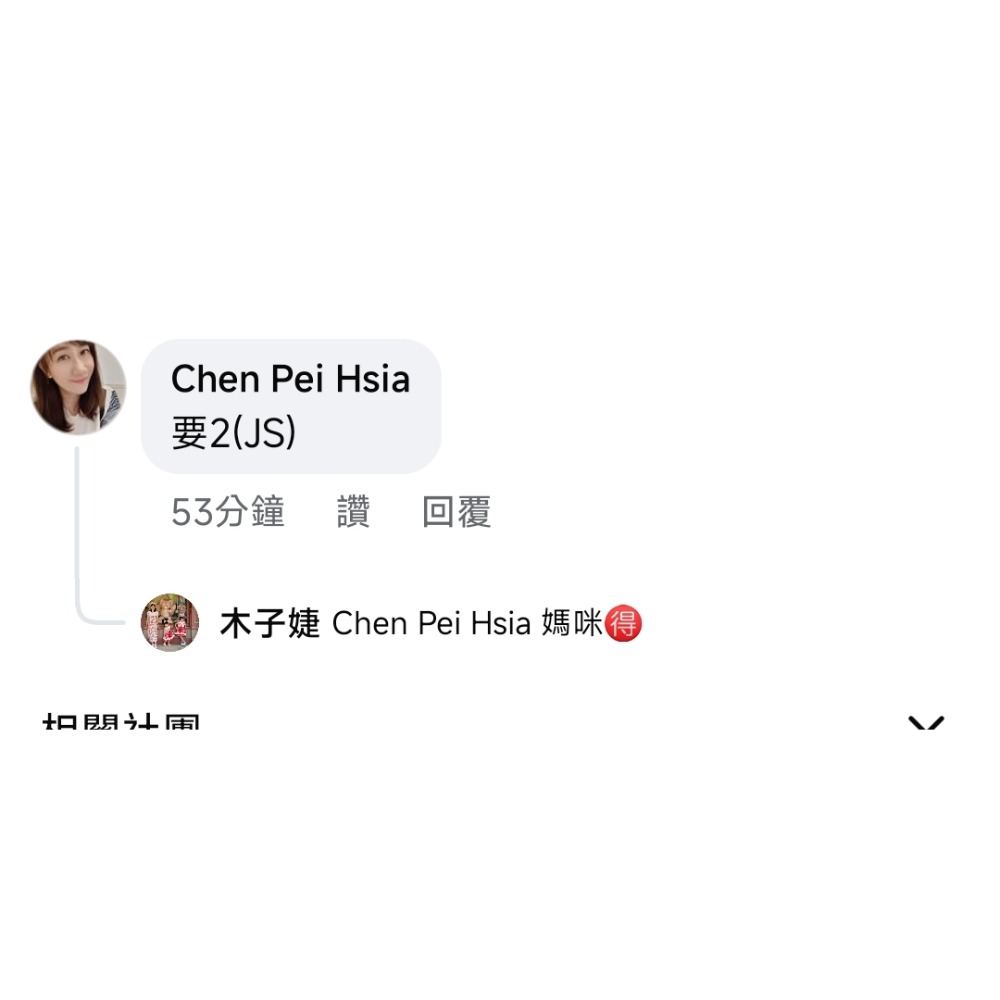
Task: Reply to Chen Pei Hsia's comment
Action: pos(456,513)
